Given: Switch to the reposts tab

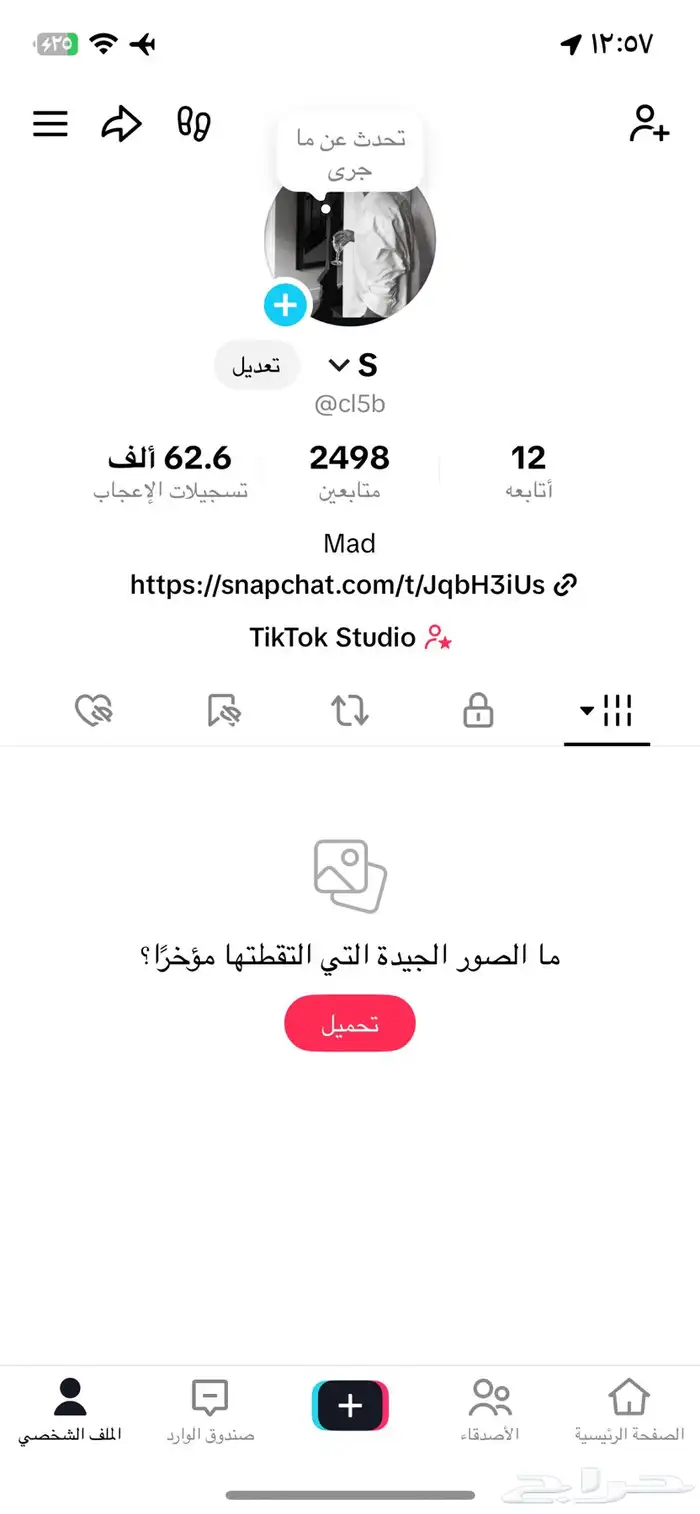Looking at the screenshot, I should [350, 712].
